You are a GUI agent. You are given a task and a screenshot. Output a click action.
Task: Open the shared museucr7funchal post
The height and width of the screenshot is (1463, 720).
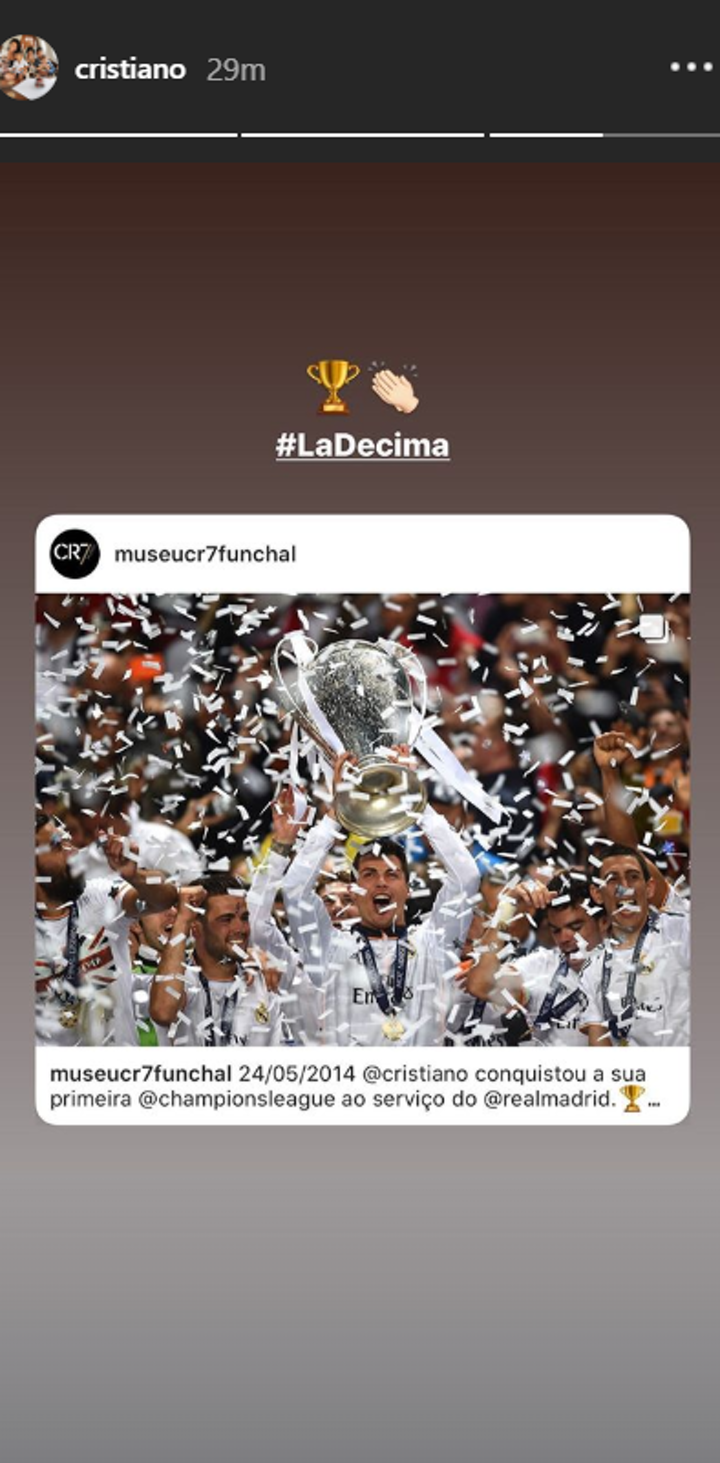coord(362,820)
